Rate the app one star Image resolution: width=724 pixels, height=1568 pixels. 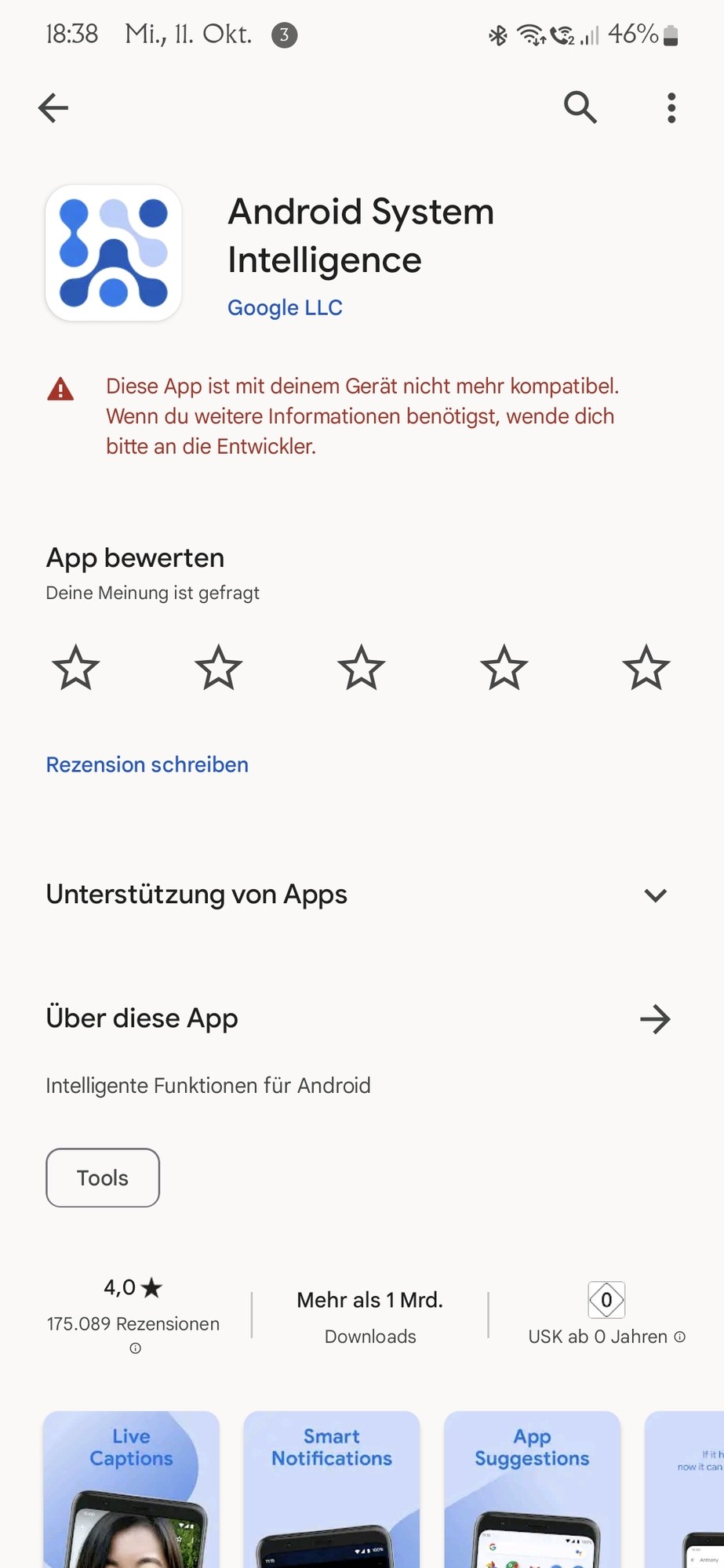pyautogui.click(x=76, y=668)
